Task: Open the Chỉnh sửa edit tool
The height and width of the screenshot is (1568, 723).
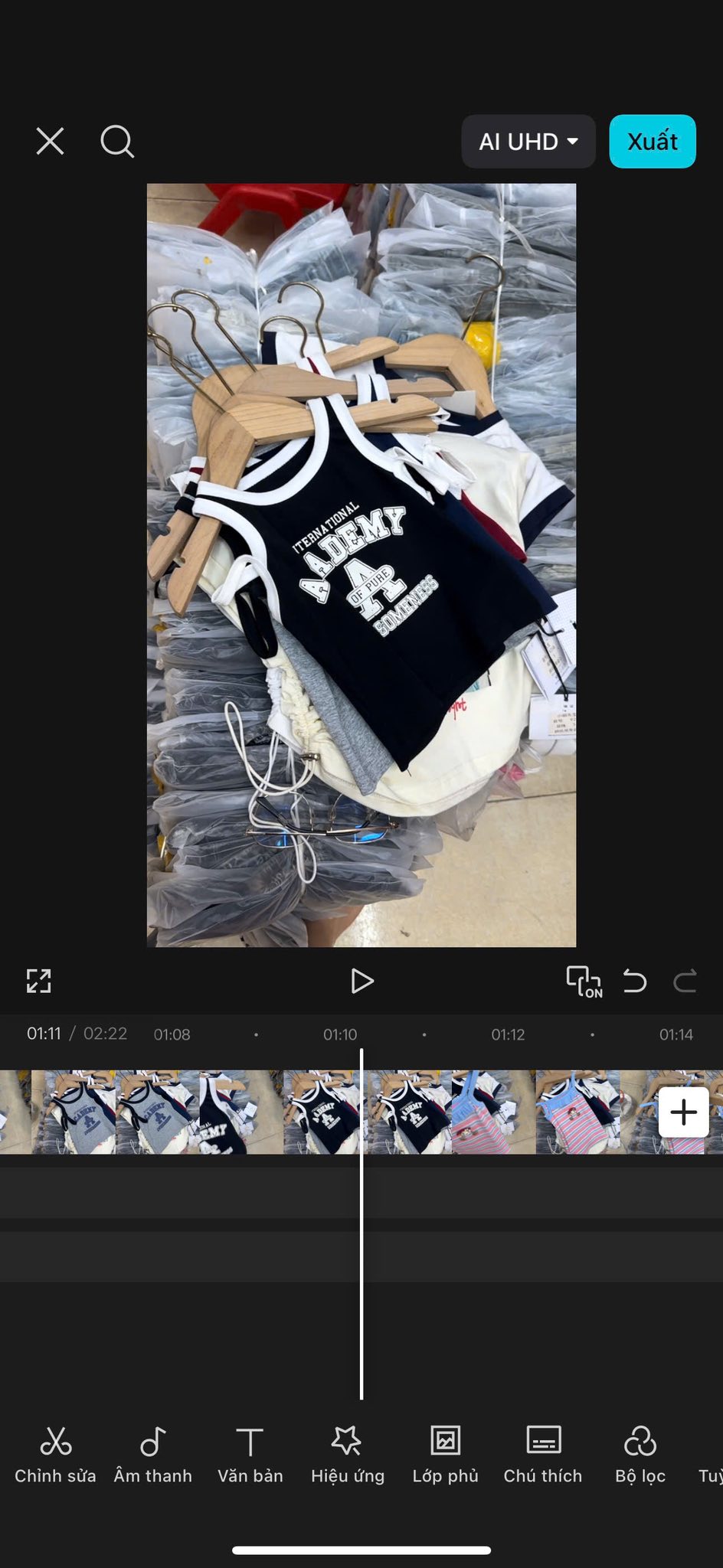Action: pyautogui.click(x=55, y=1455)
